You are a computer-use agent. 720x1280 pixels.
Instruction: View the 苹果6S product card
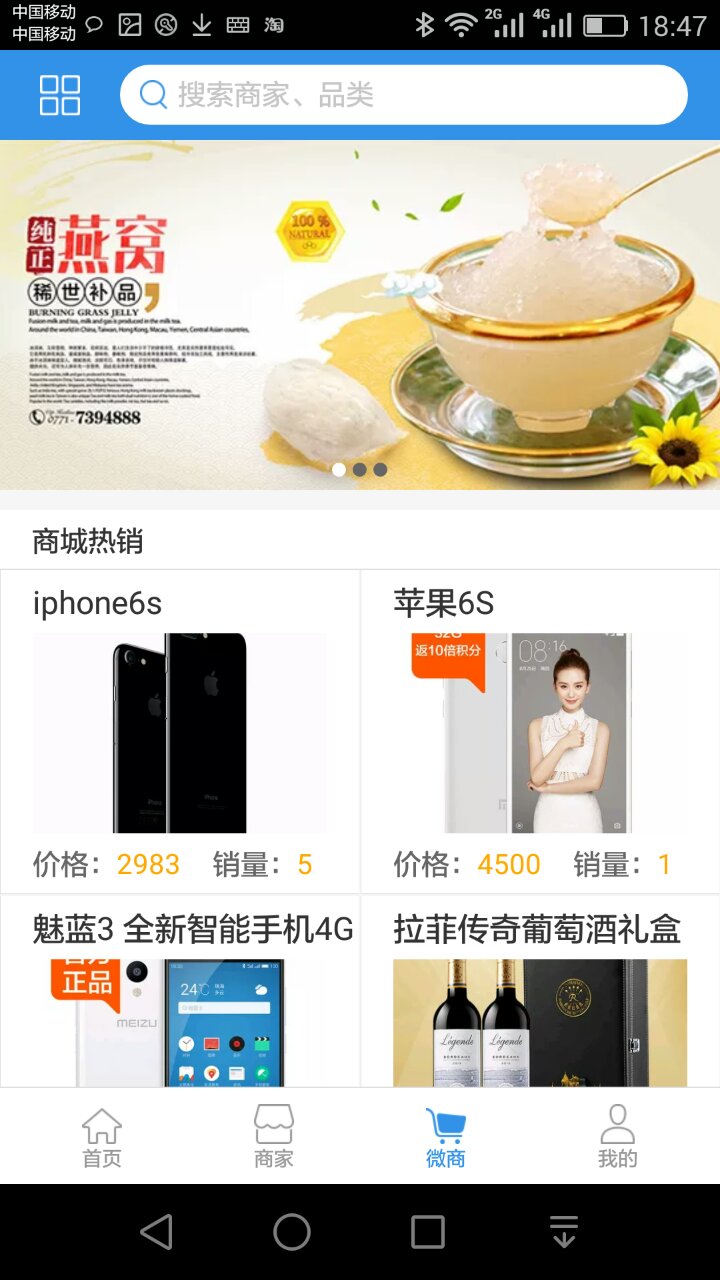pyautogui.click(x=540, y=732)
